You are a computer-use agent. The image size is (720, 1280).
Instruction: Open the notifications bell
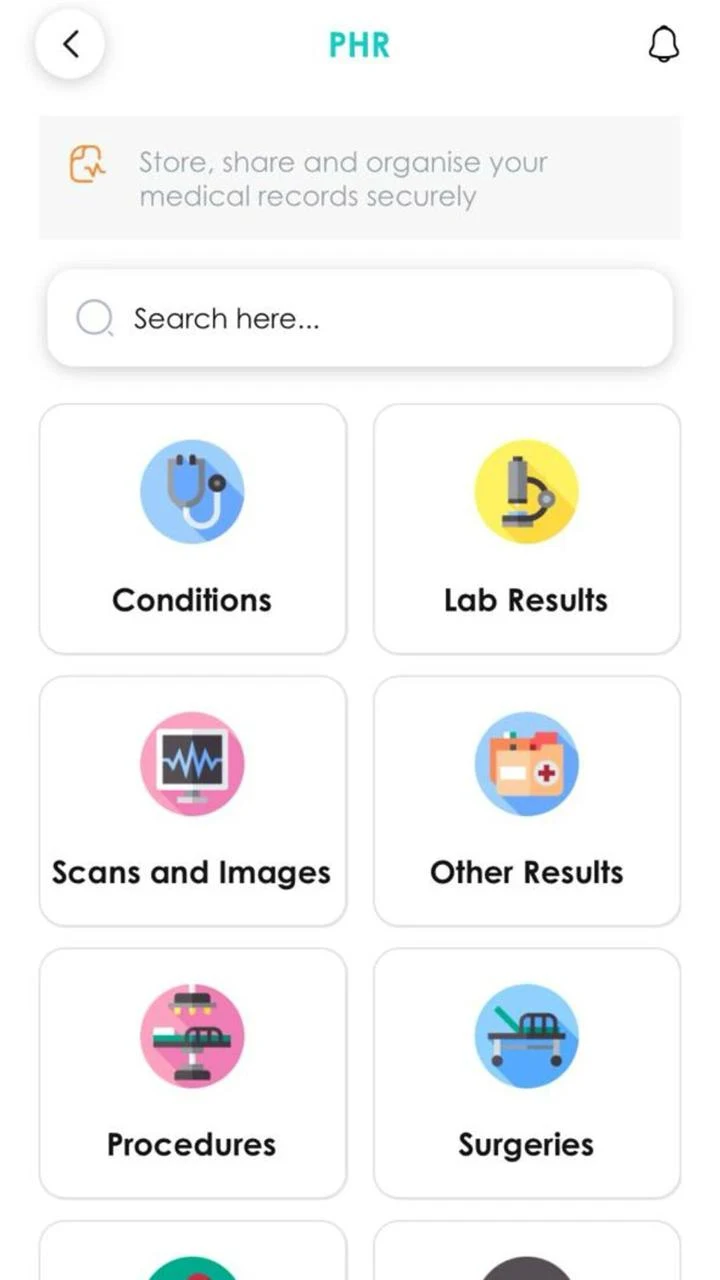click(664, 45)
